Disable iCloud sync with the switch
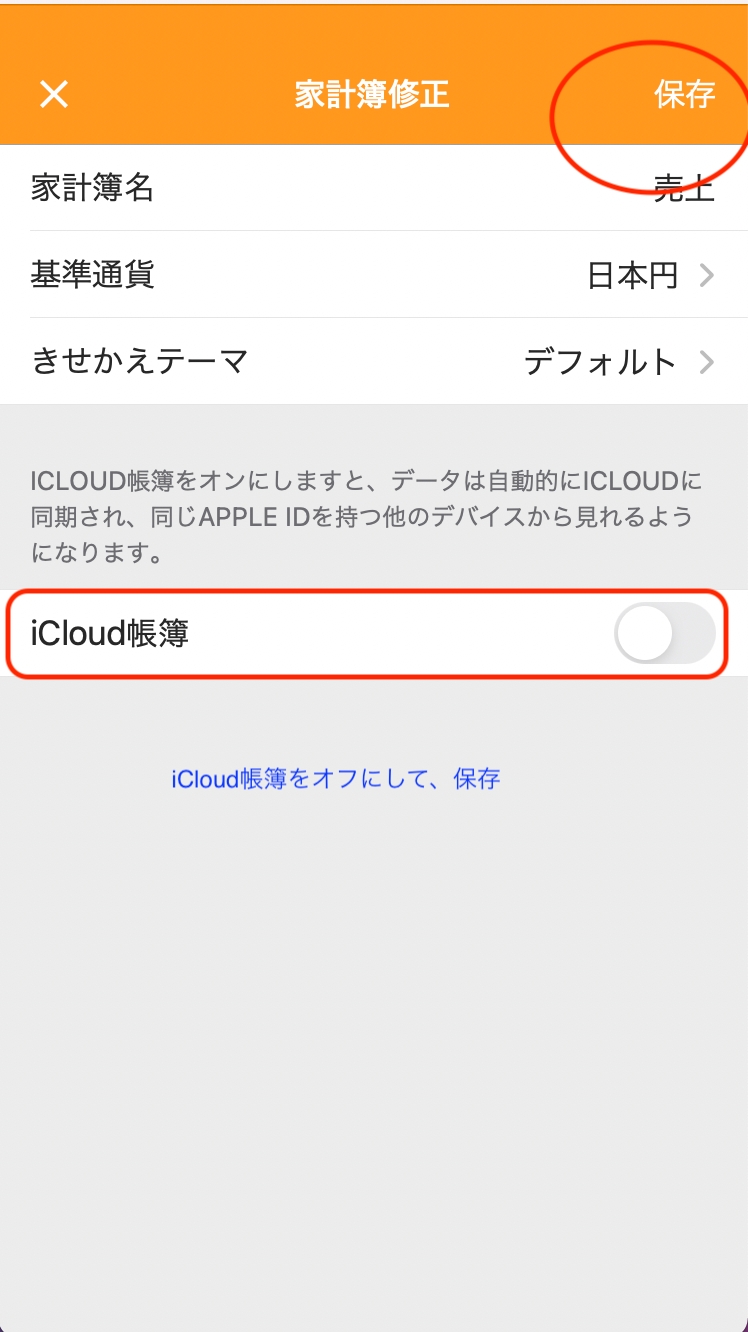748x1332 pixels. coord(664,634)
